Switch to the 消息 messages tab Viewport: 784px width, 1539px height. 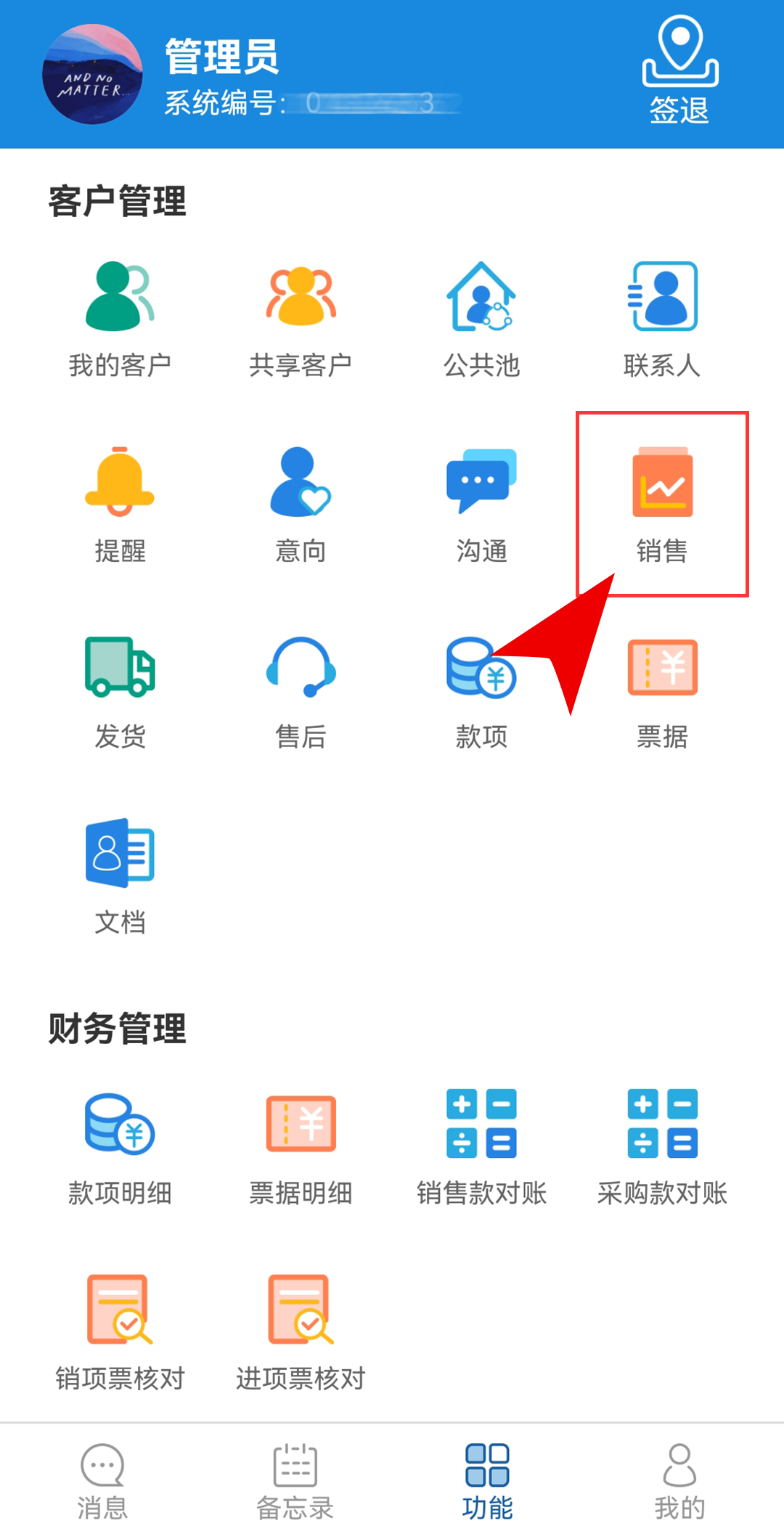pos(102,1481)
